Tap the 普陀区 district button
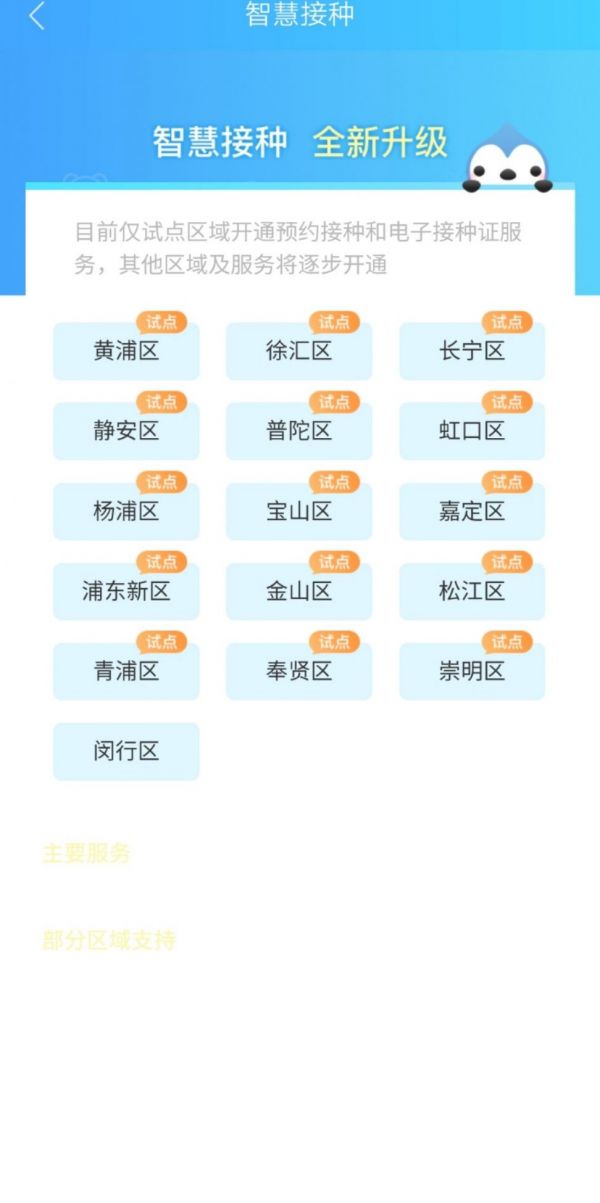Viewport: 600px width, 1203px height. [x=299, y=431]
